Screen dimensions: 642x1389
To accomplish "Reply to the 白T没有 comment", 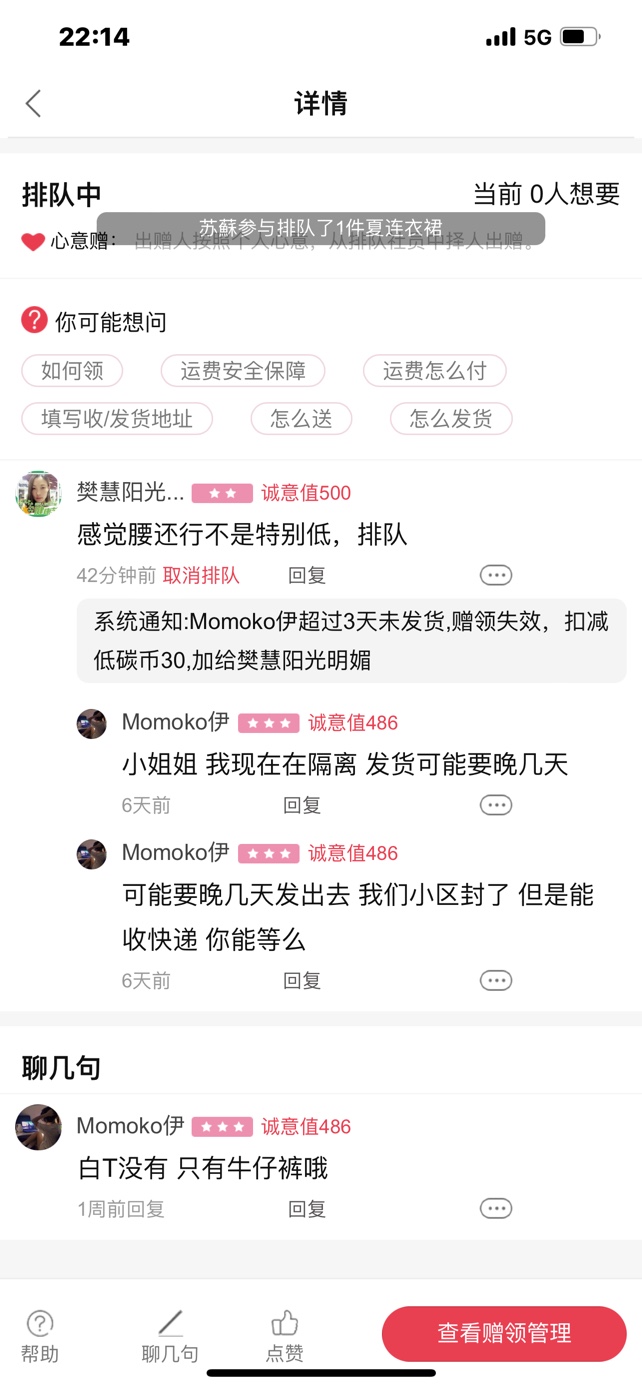I will (x=307, y=1209).
